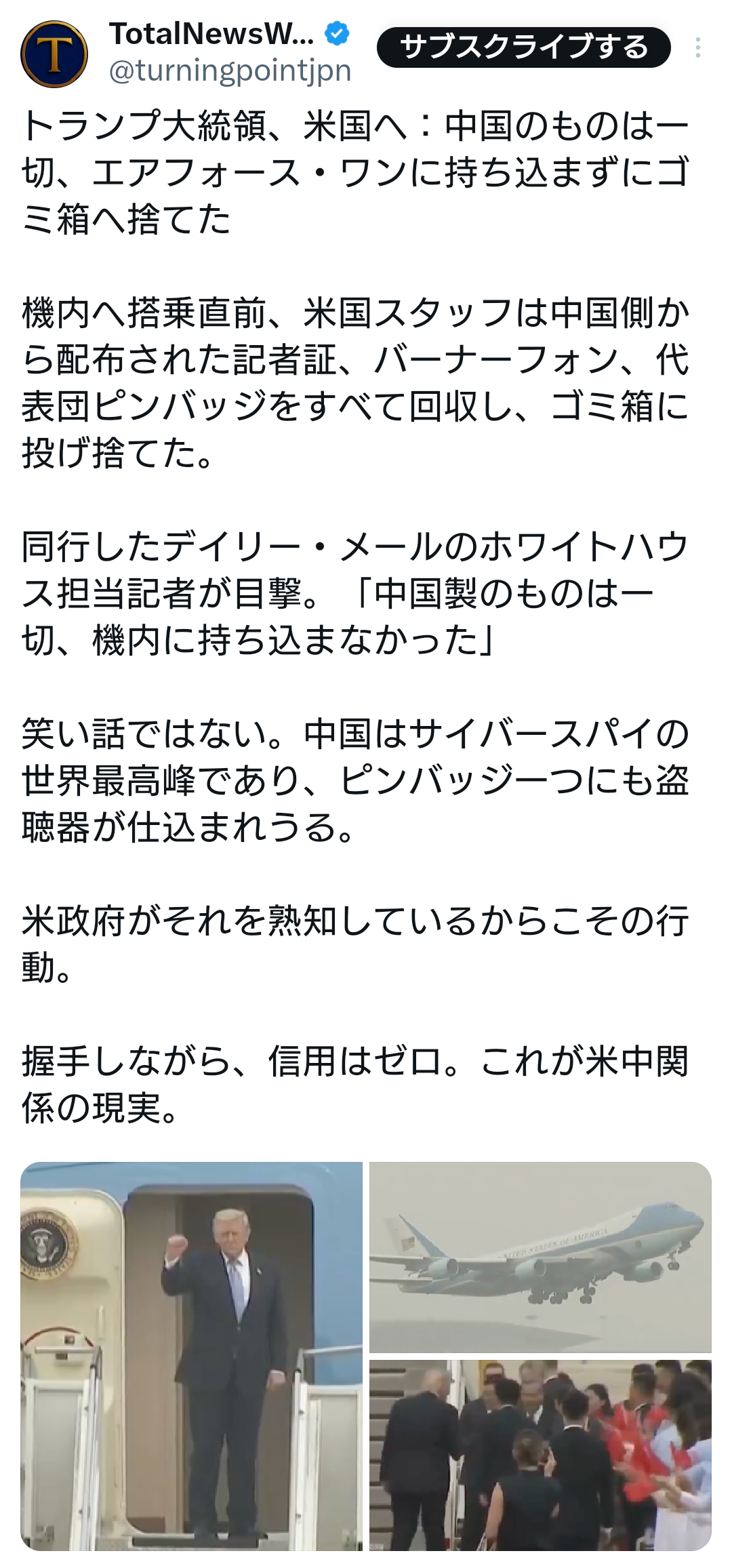Screen dimensions: 732x1568
Task: Open the TotalNewsWorld profile avatar
Action: [x=54, y=54]
